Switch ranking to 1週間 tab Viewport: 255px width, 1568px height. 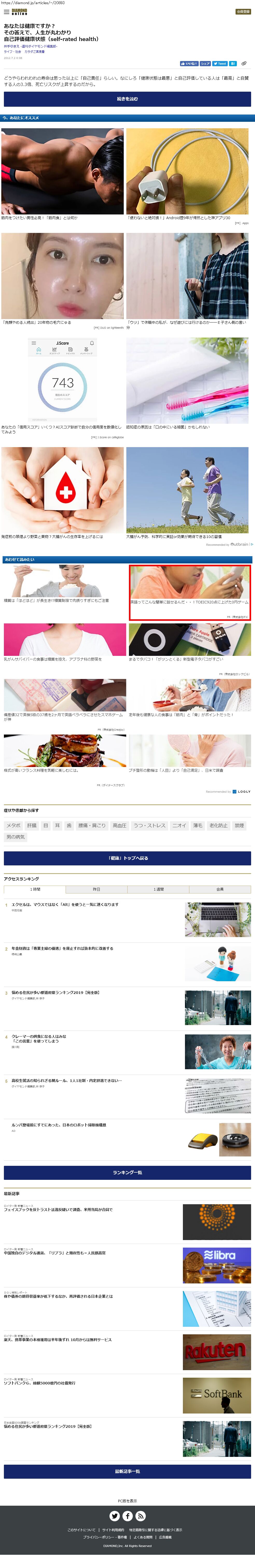pos(158,889)
